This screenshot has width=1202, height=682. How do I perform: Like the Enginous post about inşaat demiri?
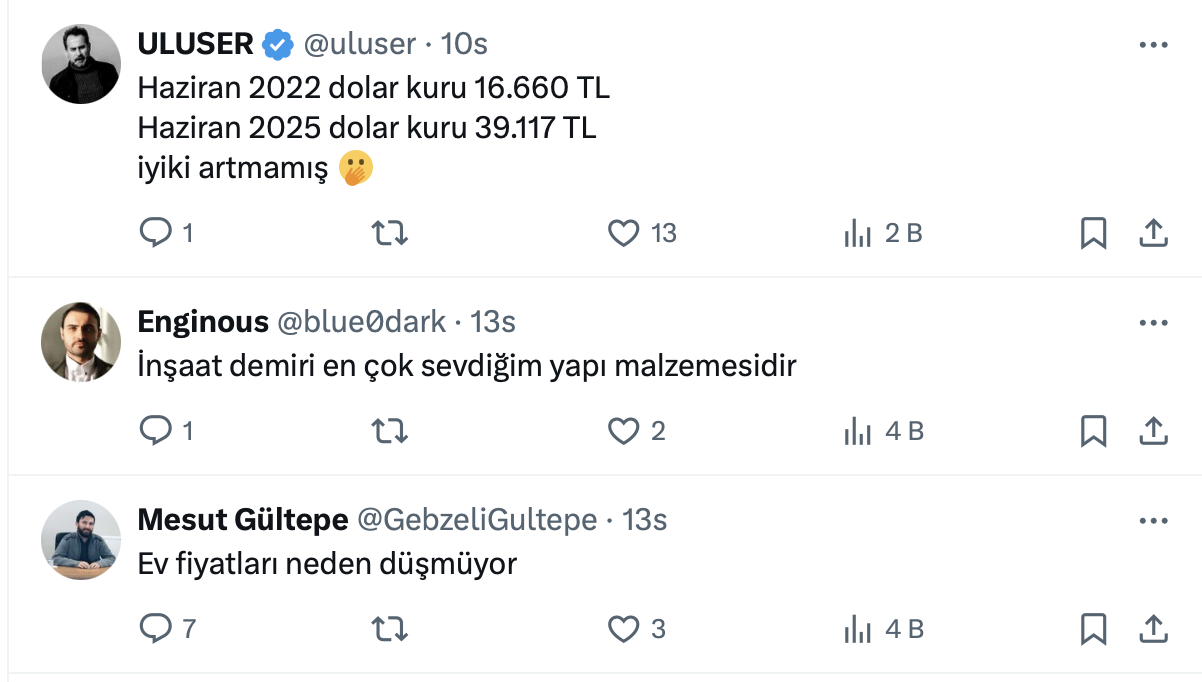point(624,431)
